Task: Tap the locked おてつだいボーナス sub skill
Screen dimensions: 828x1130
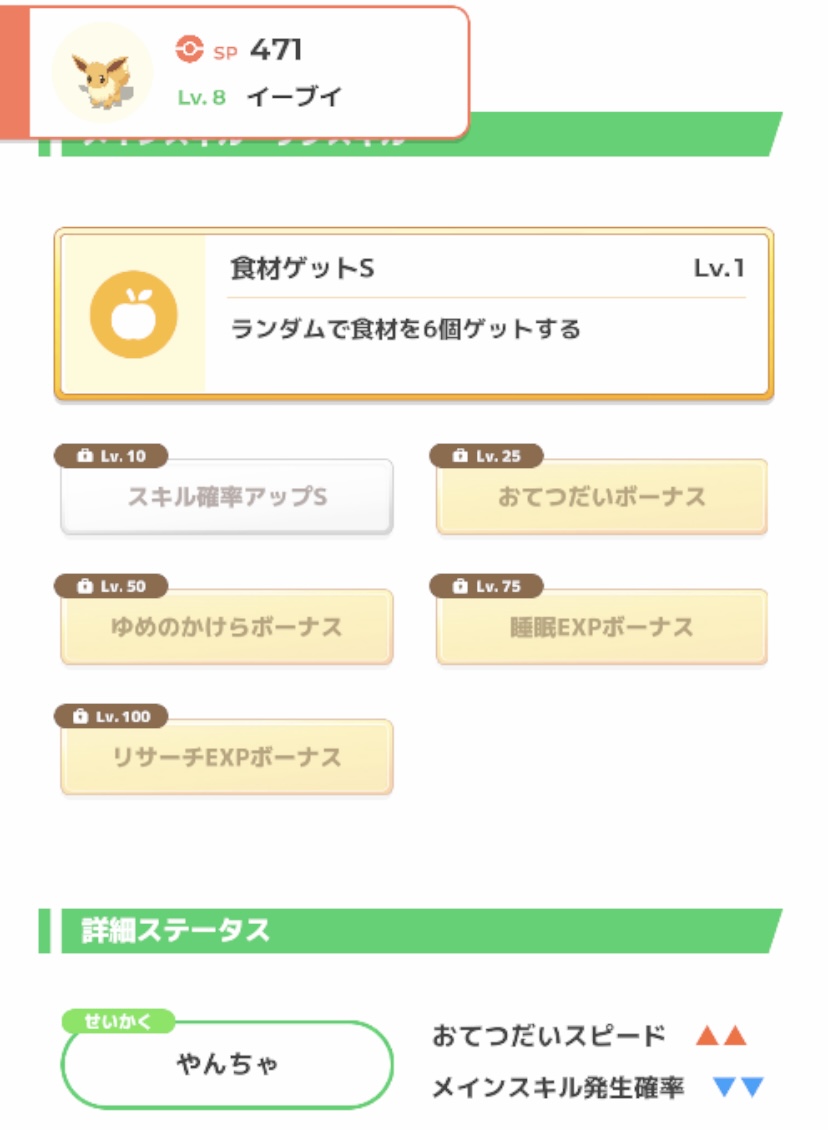Action: coord(601,496)
